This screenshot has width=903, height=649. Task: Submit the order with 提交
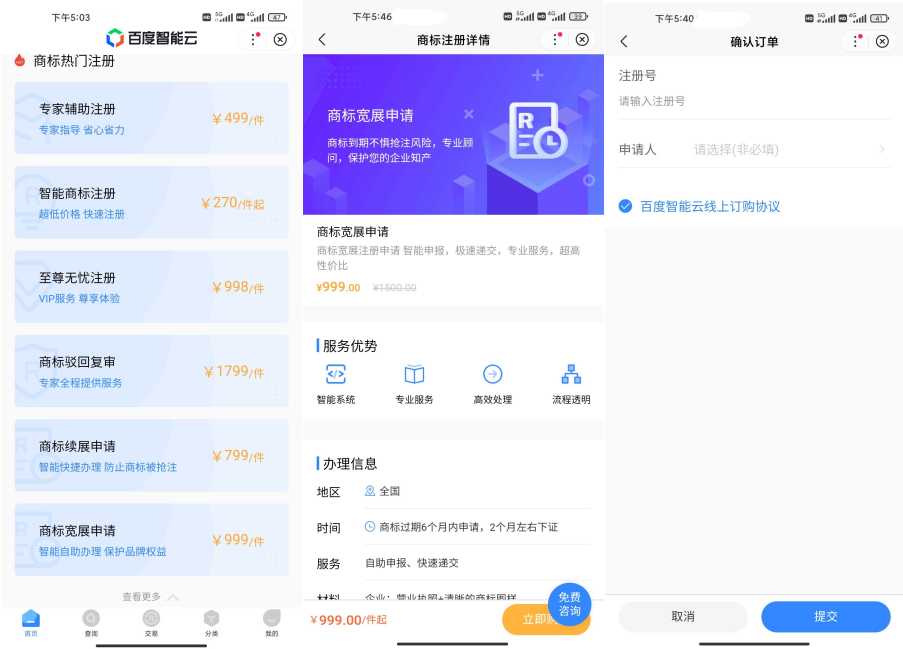pos(825,616)
